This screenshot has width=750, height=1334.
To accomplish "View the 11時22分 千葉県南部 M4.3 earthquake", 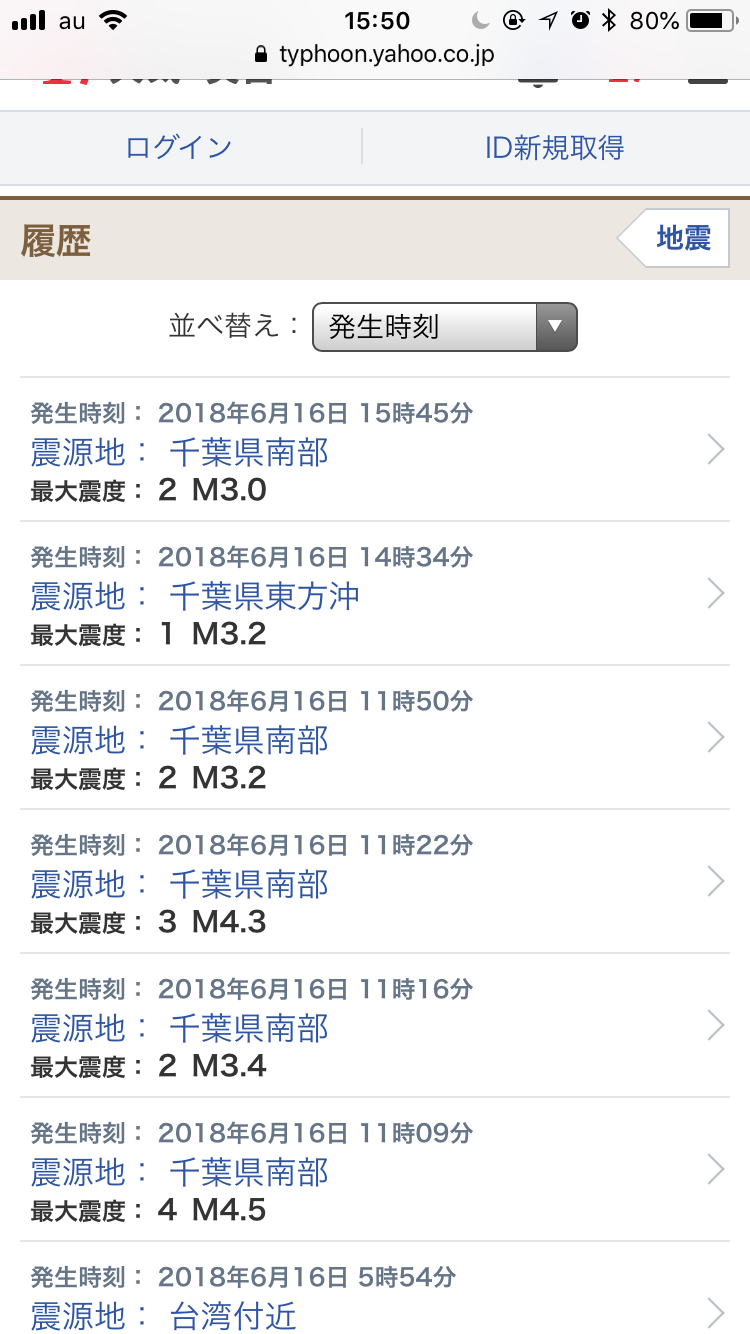I will click(375, 882).
